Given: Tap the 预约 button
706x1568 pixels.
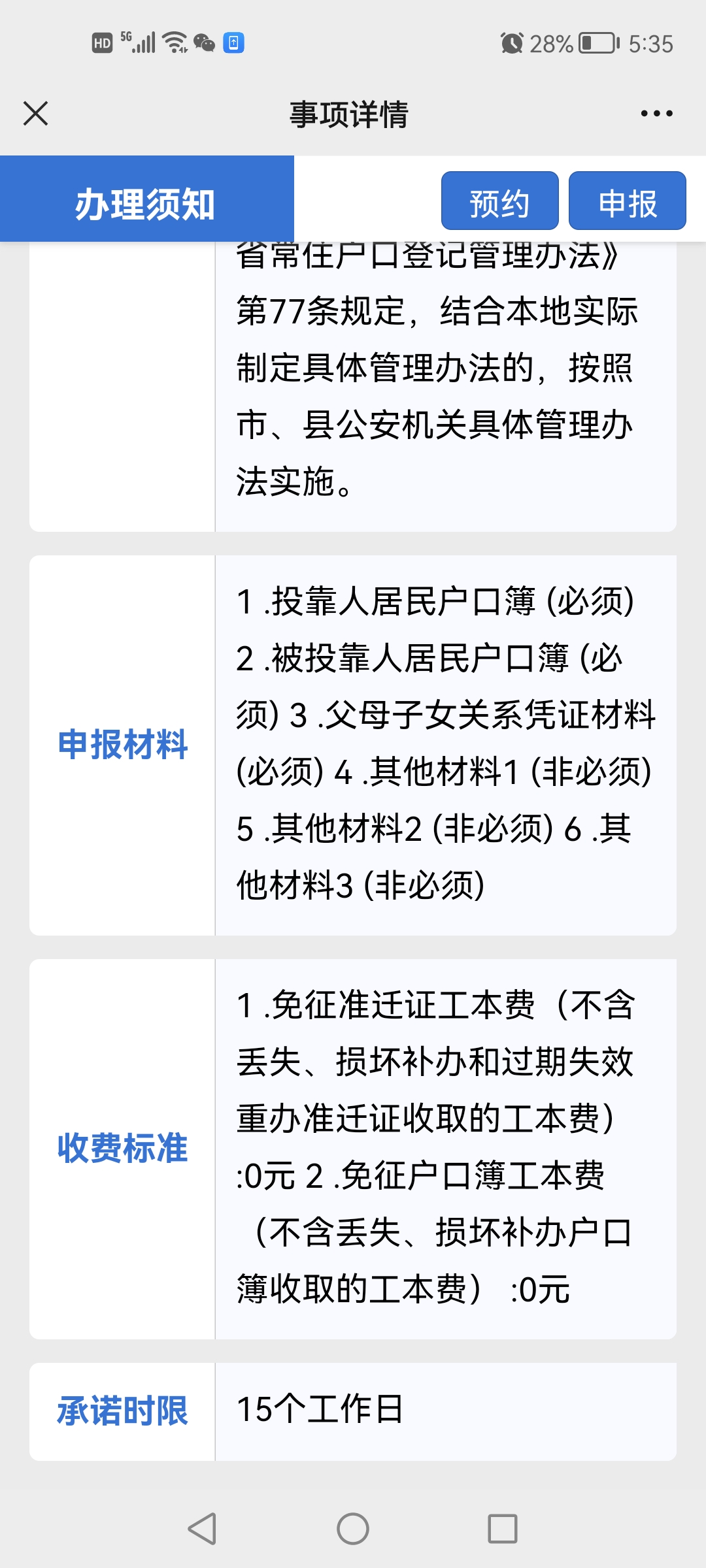Looking at the screenshot, I should [499, 201].
